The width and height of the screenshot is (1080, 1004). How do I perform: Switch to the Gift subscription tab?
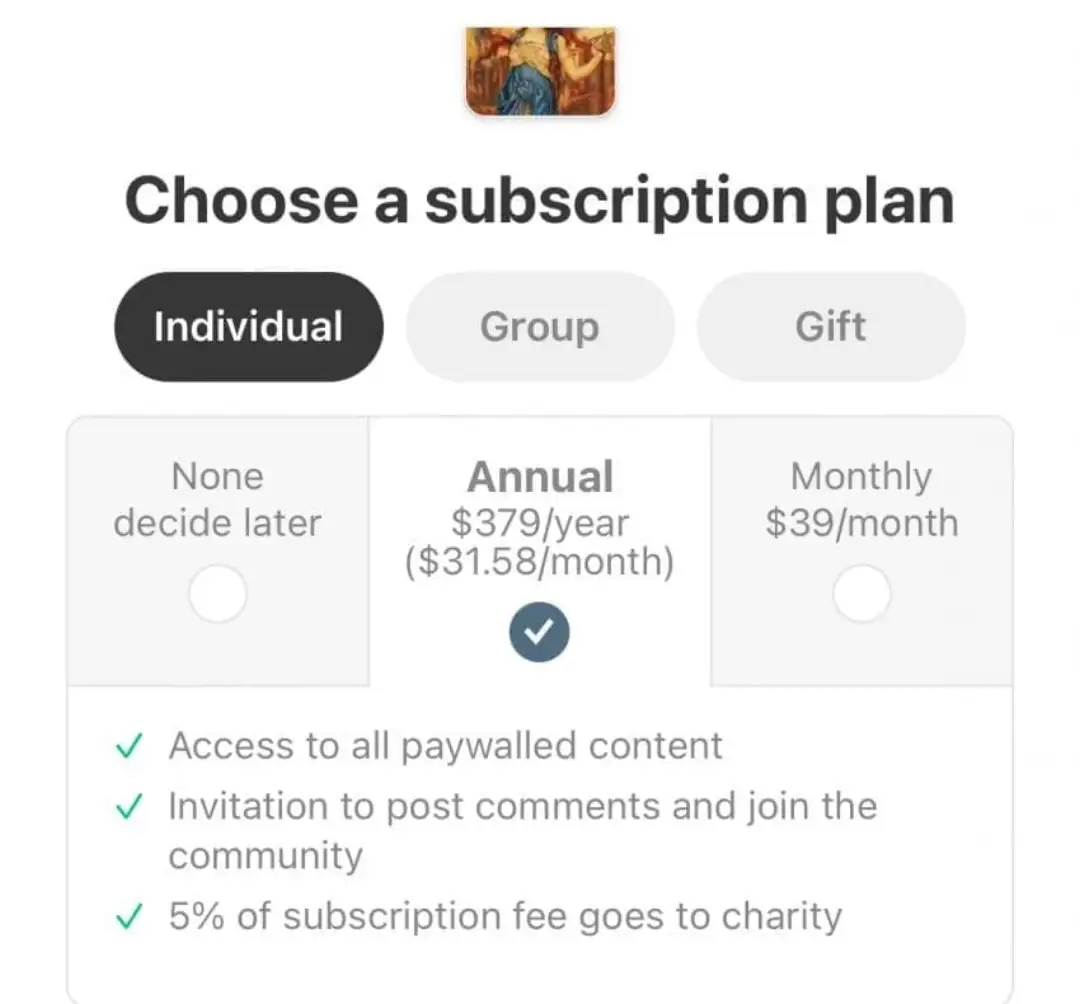[x=831, y=327]
